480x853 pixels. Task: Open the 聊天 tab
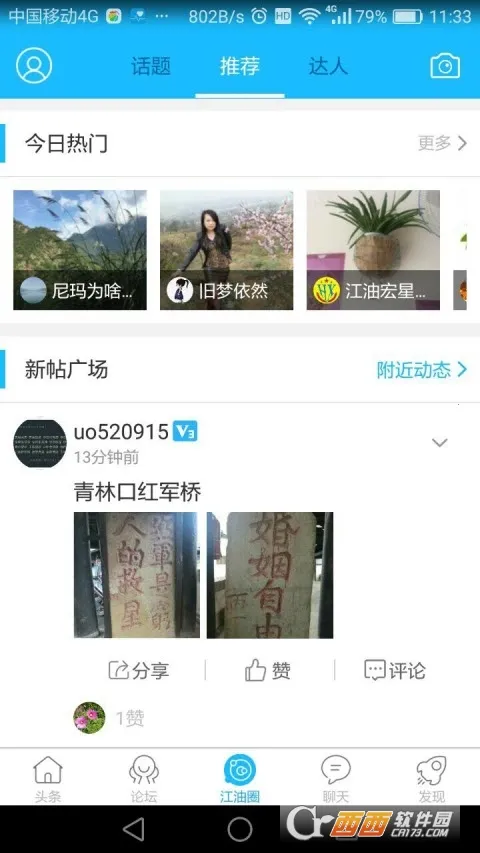click(336, 779)
